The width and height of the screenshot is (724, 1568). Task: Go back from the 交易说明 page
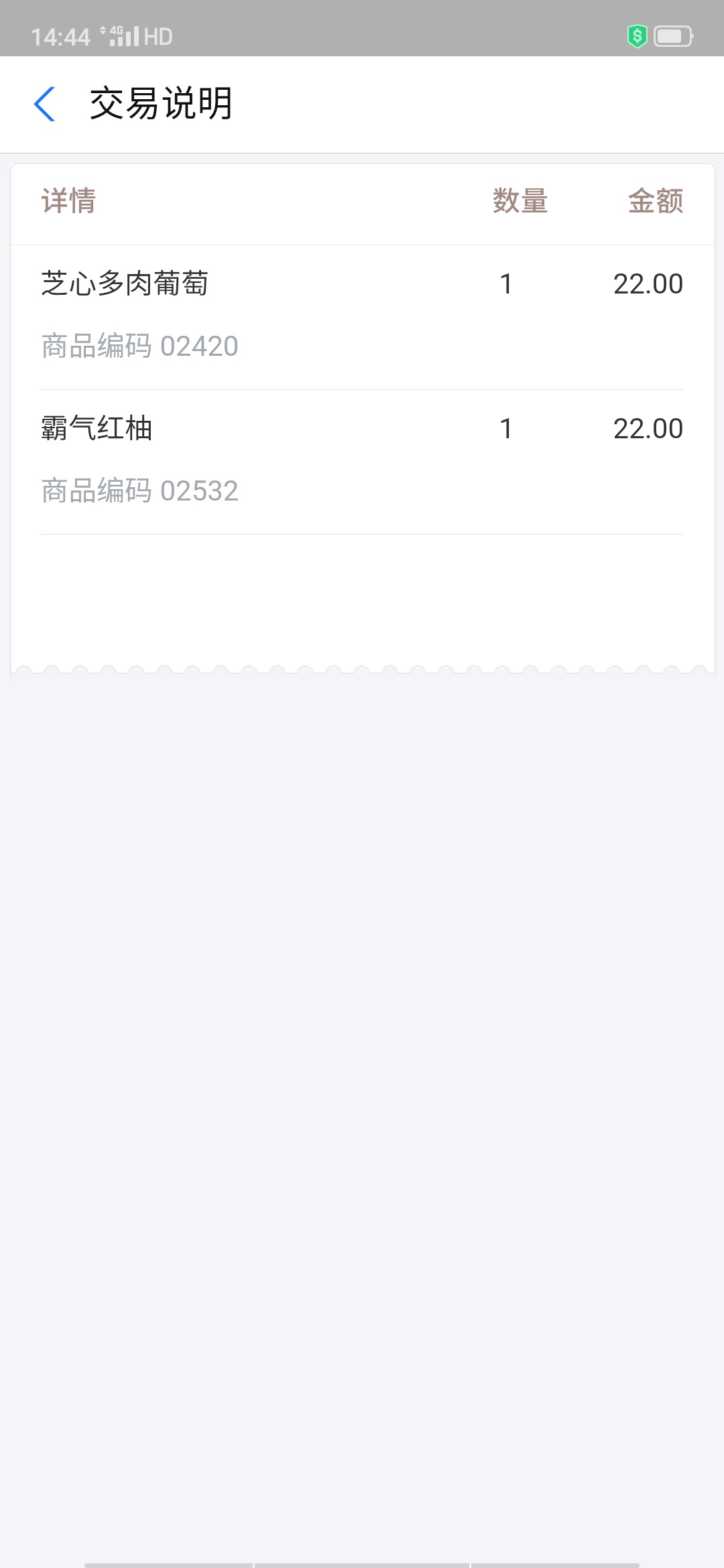pyautogui.click(x=44, y=105)
